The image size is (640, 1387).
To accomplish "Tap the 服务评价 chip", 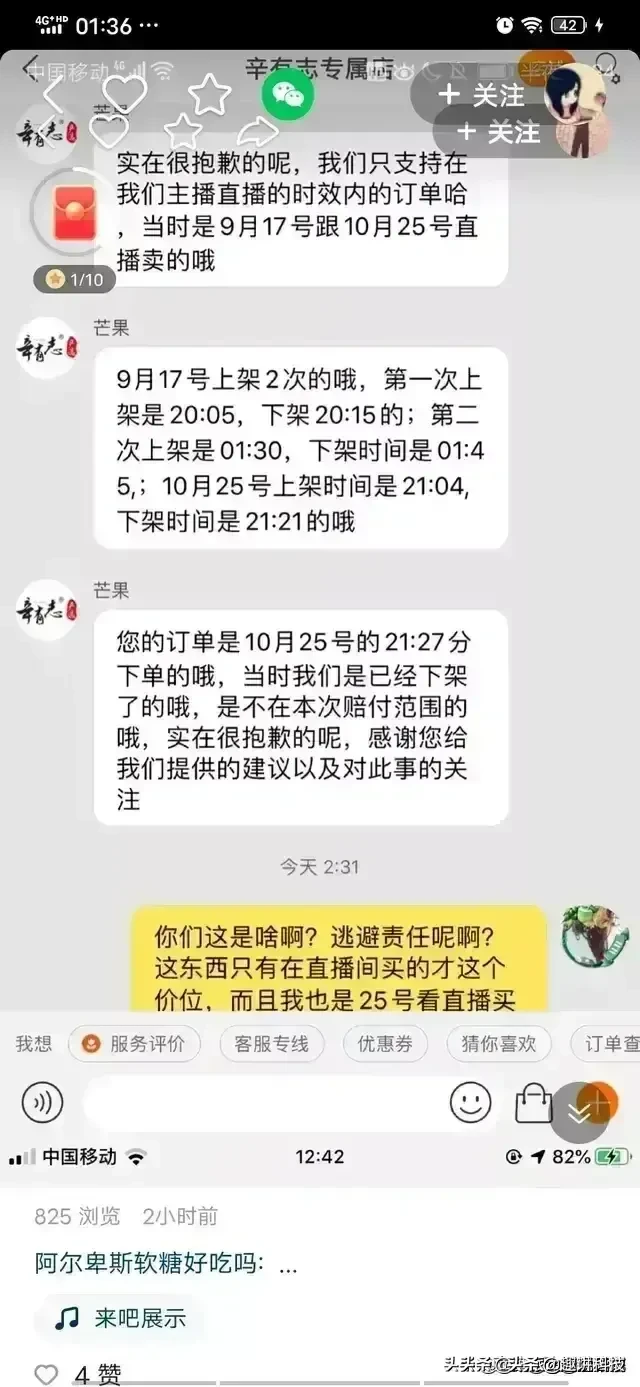I will 135,1044.
